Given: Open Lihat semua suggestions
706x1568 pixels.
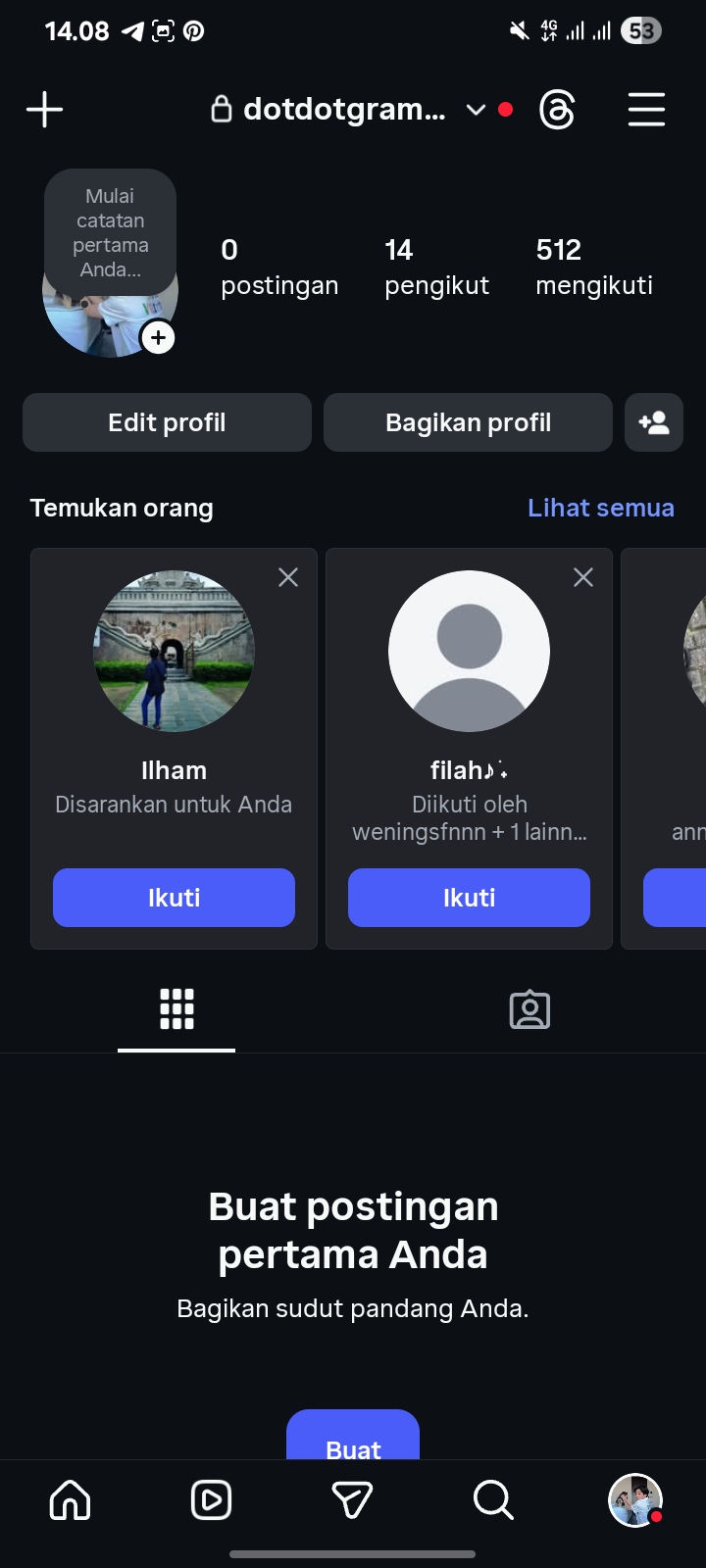Looking at the screenshot, I should pos(600,508).
